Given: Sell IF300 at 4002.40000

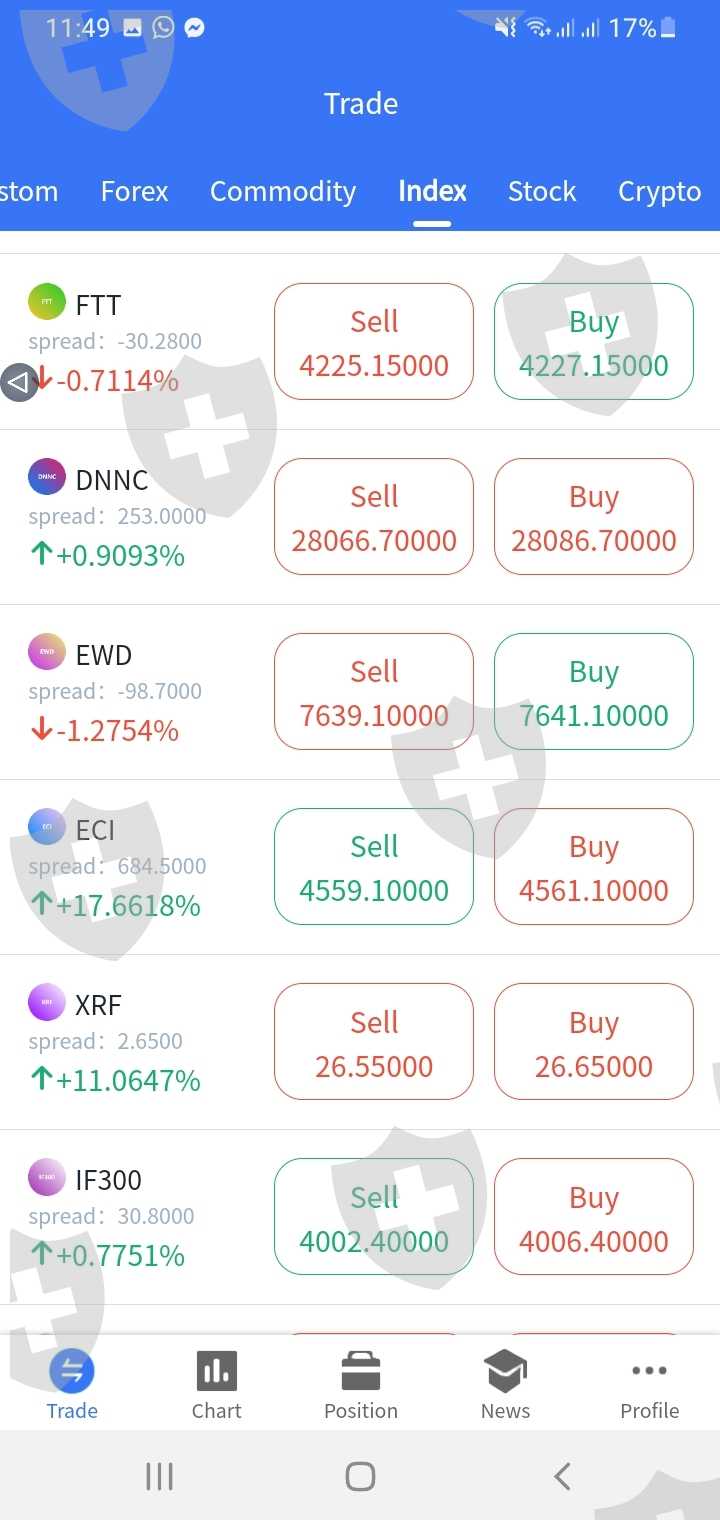Looking at the screenshot, I should tap(374, 1217).
